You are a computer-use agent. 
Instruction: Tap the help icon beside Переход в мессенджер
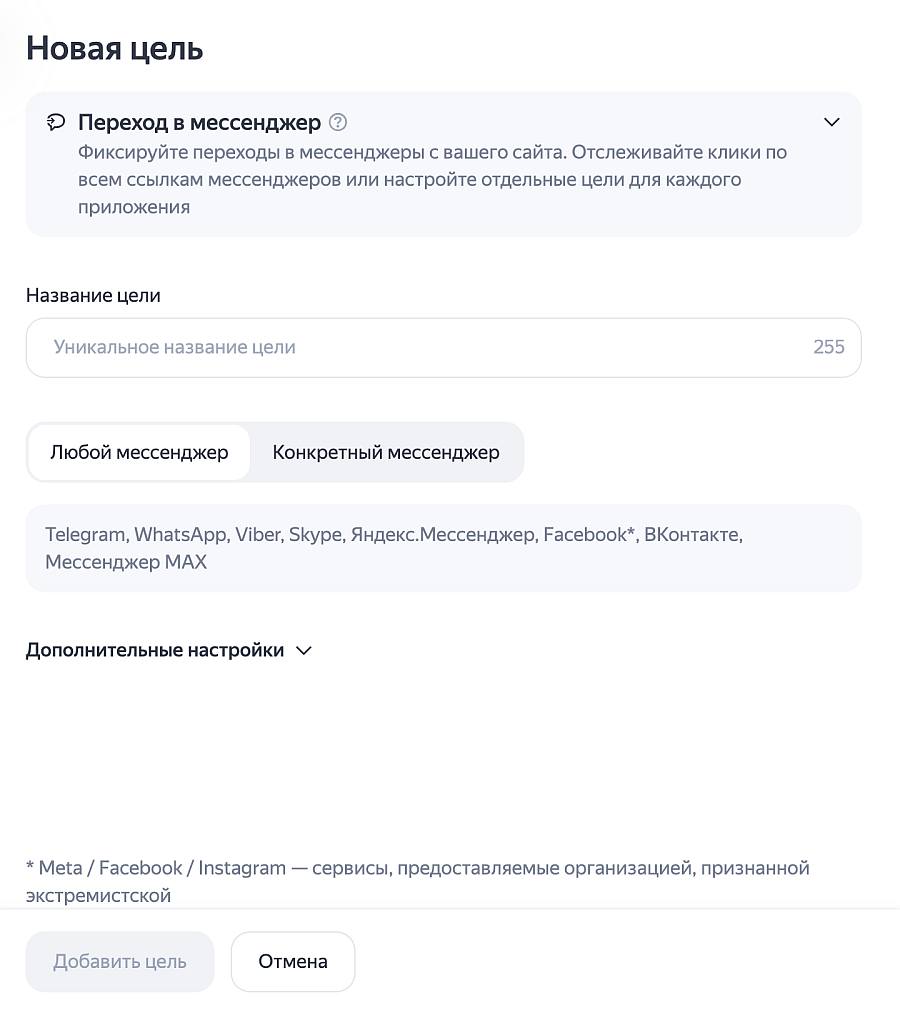[338, 122]
